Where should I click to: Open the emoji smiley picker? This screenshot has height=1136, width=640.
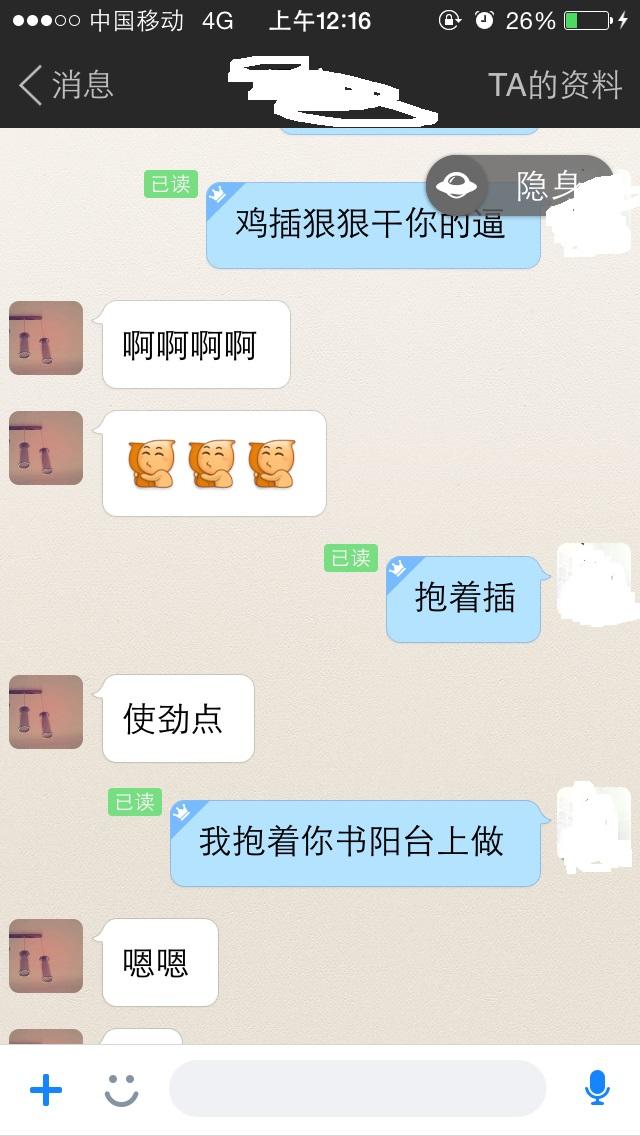122,1089
